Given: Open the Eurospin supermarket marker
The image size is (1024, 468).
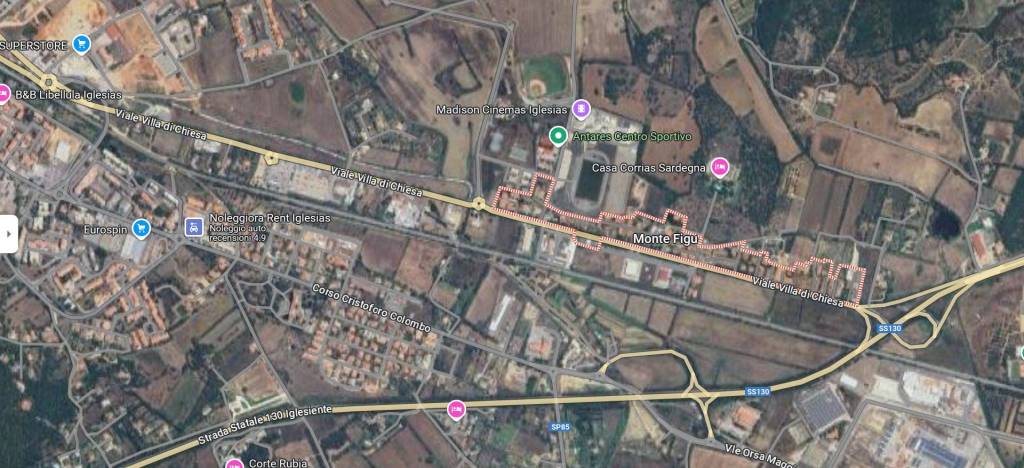Looking at the screenshot, I should [141, 228].
